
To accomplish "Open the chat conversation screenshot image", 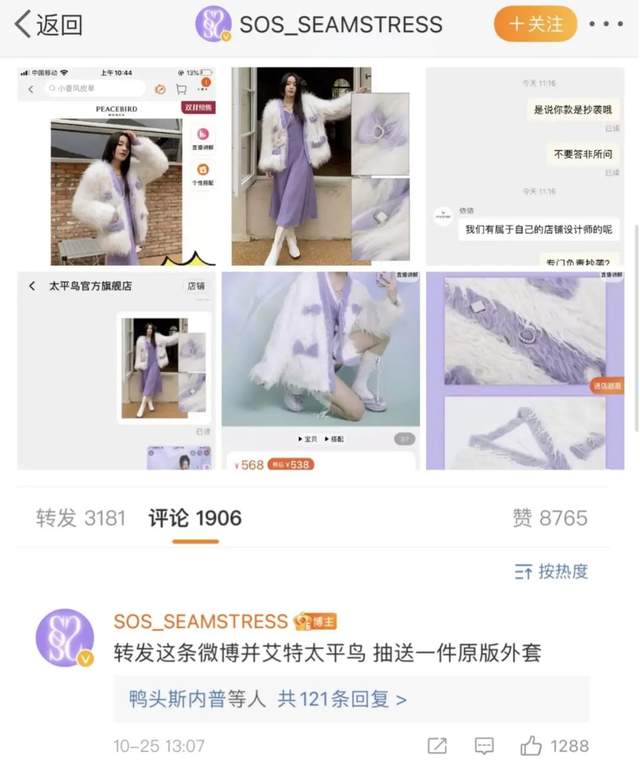I will (525, 166).
